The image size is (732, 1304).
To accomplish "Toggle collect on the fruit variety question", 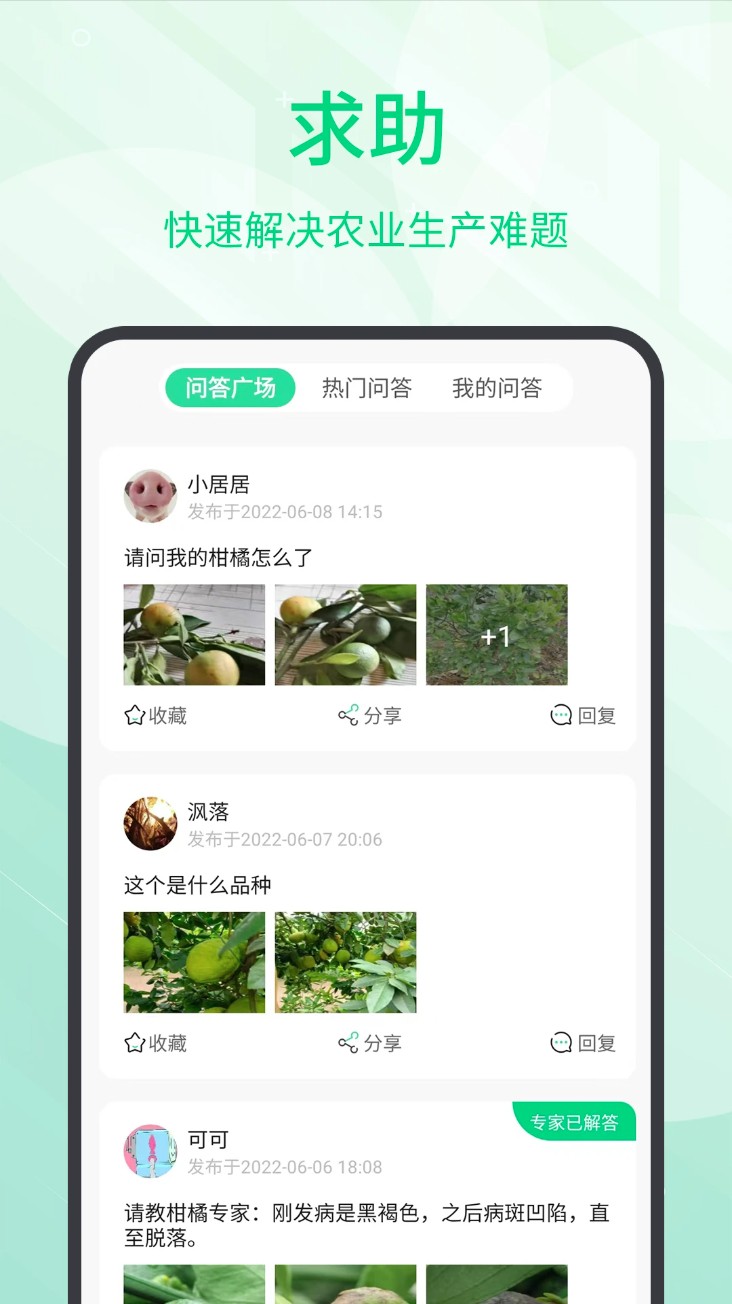I will tap(155, 1043).
